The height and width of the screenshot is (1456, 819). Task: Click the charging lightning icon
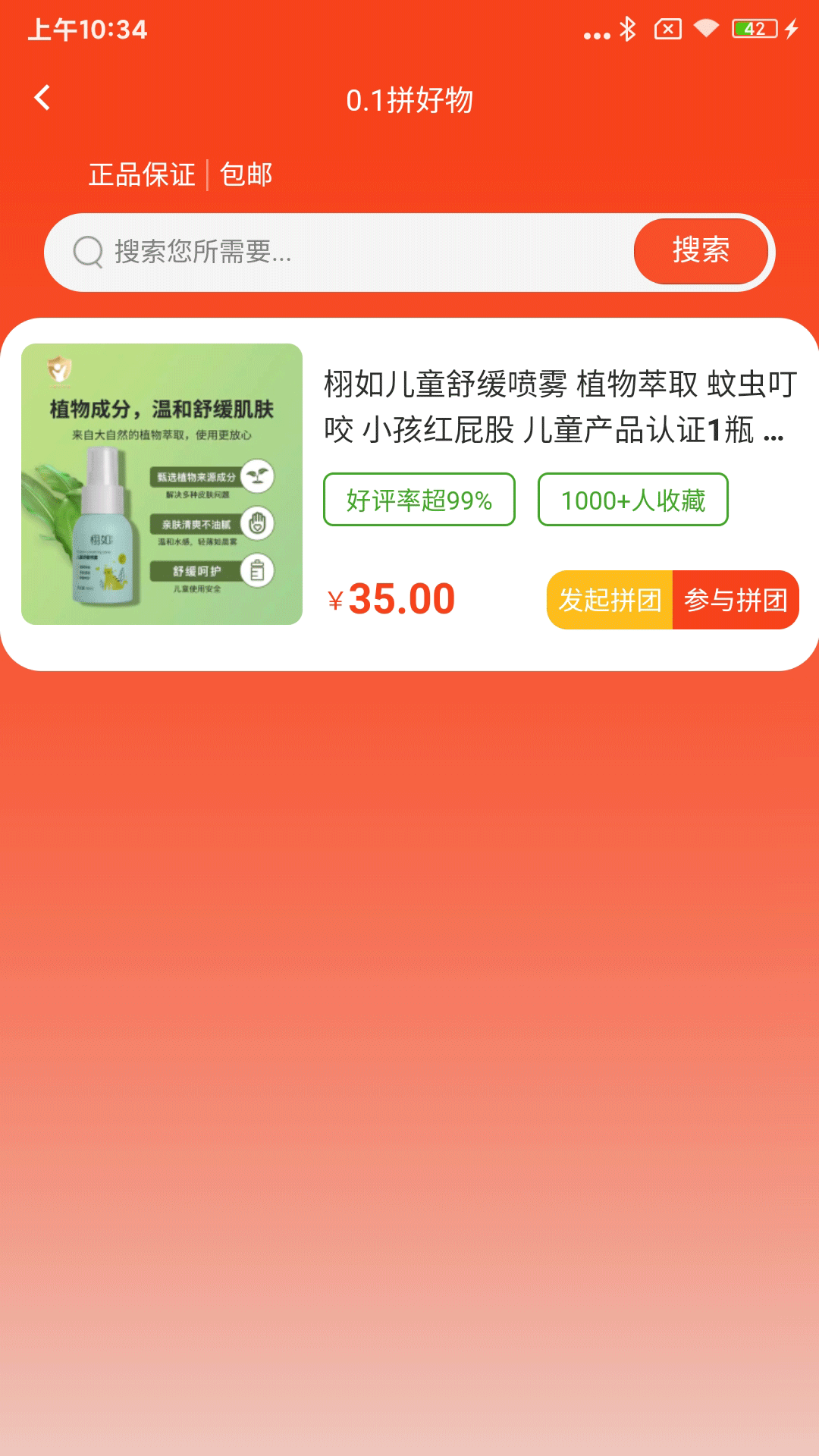coord(791,28)
